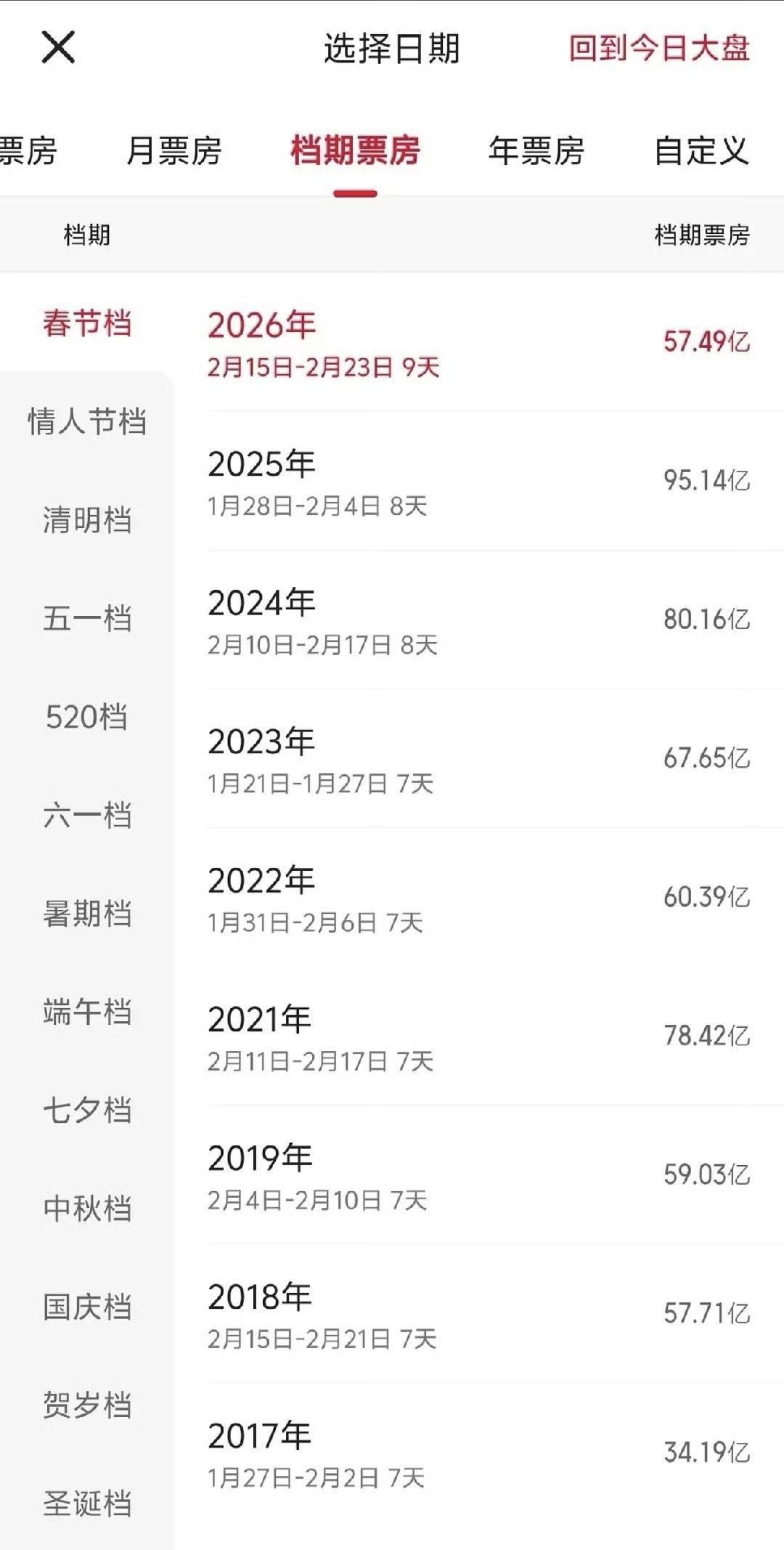Click the close X icon
Viewport: 784px width, 1550px height.
pyautogui.click(x=57, y=51)
